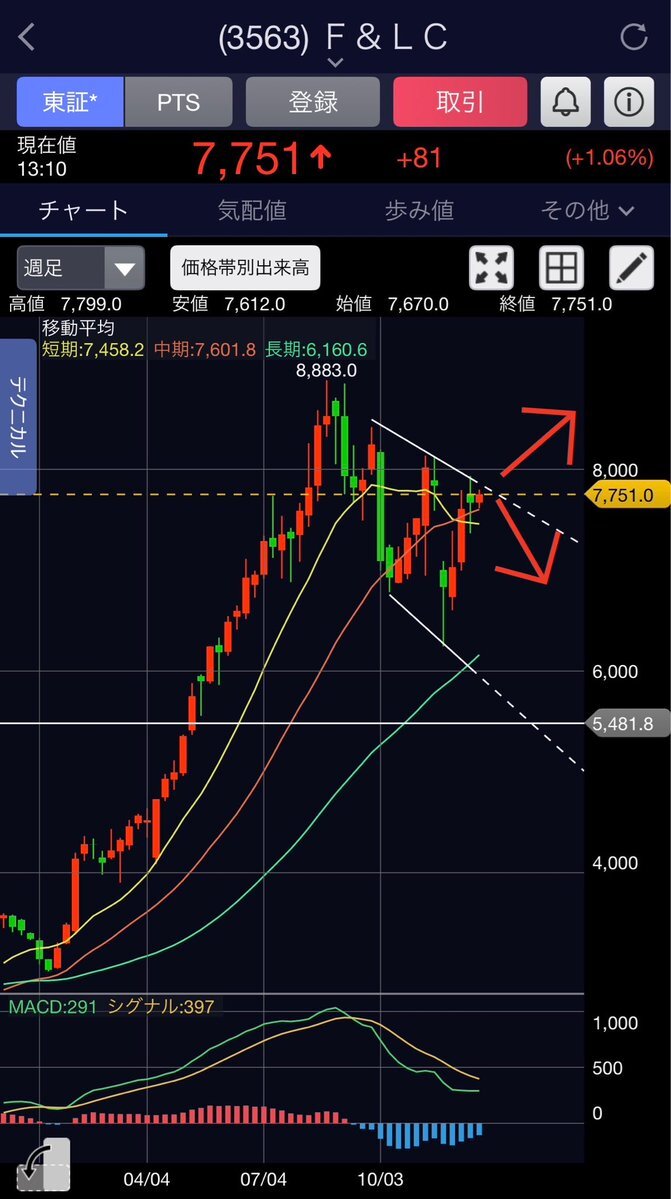Switch to the 気配値 tab
The width and height of the screenshot is (671, 1199).
click(251, 210)
